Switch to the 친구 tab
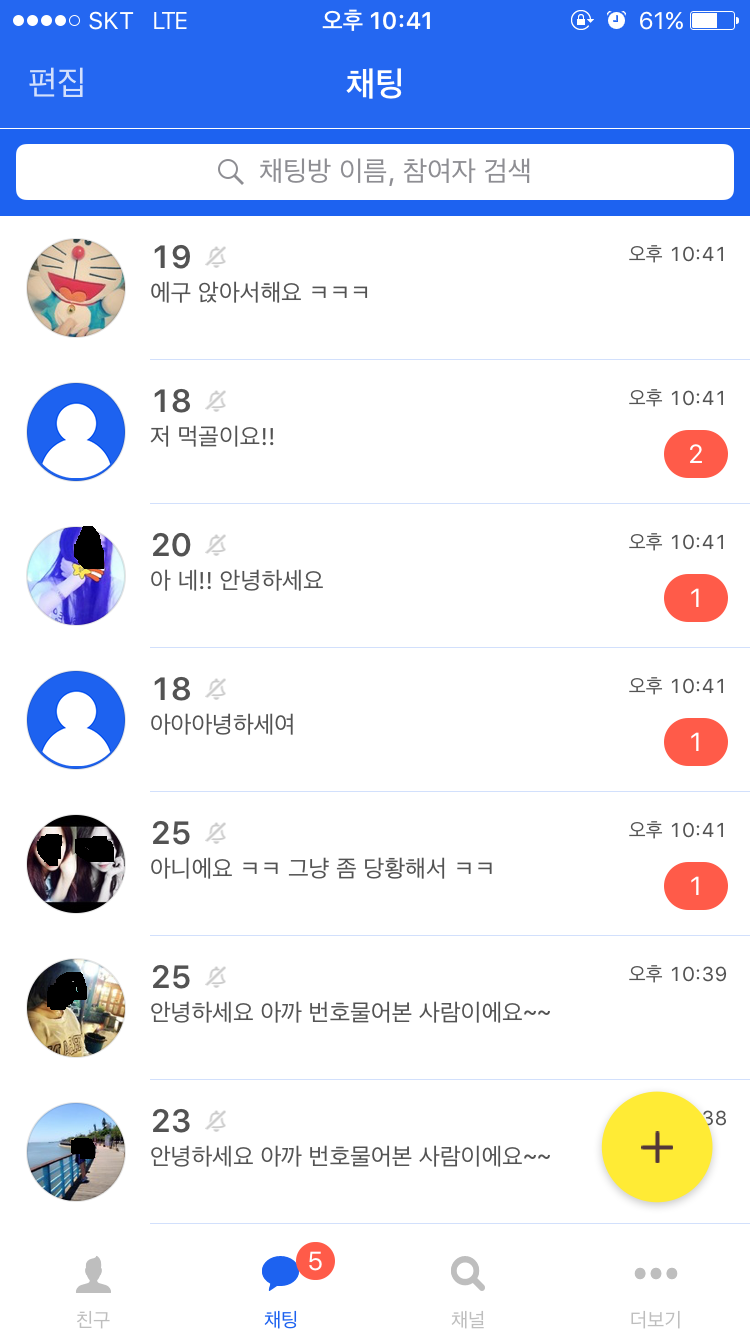This screenshot has height=1334, width=750. pos(93,1290)
